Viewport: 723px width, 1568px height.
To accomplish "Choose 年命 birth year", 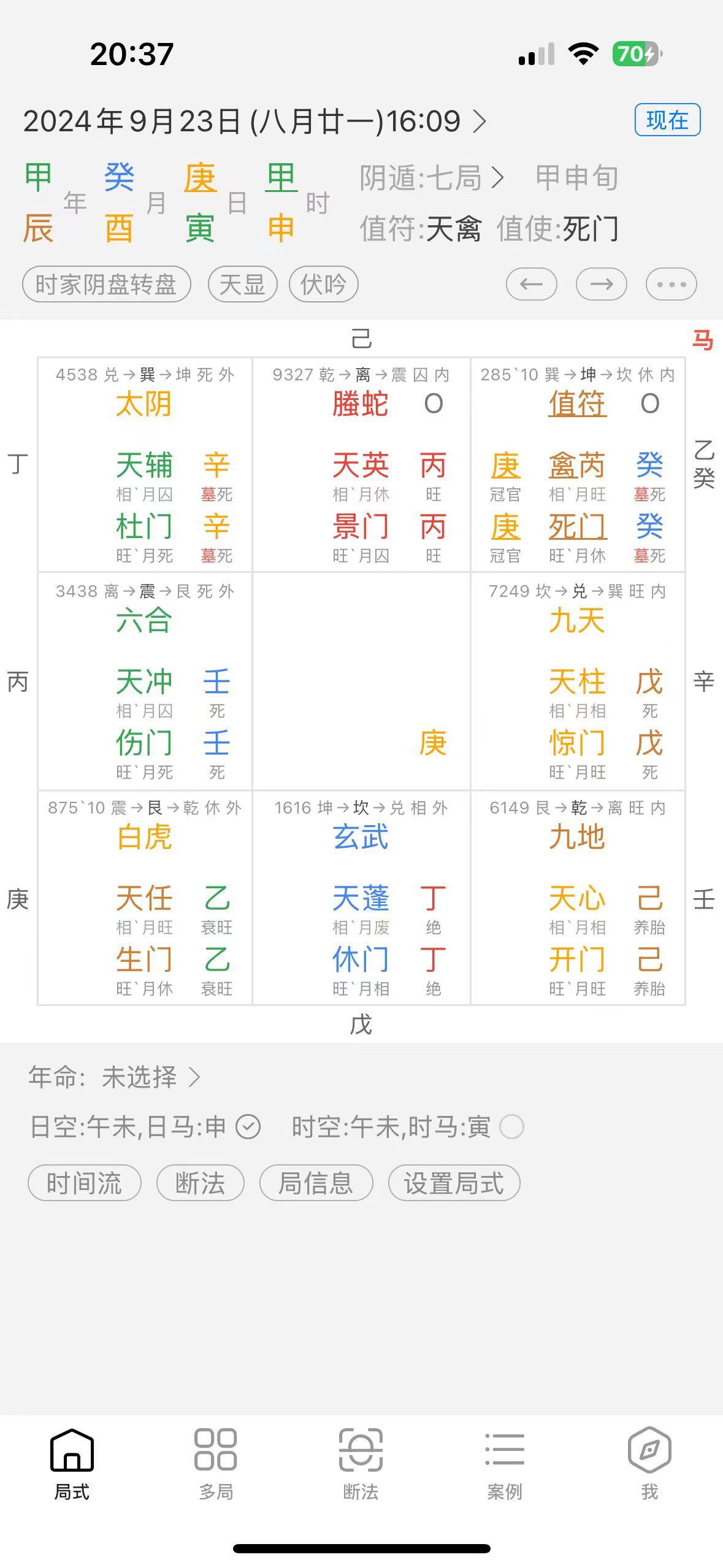I will tap(115, 1077).
